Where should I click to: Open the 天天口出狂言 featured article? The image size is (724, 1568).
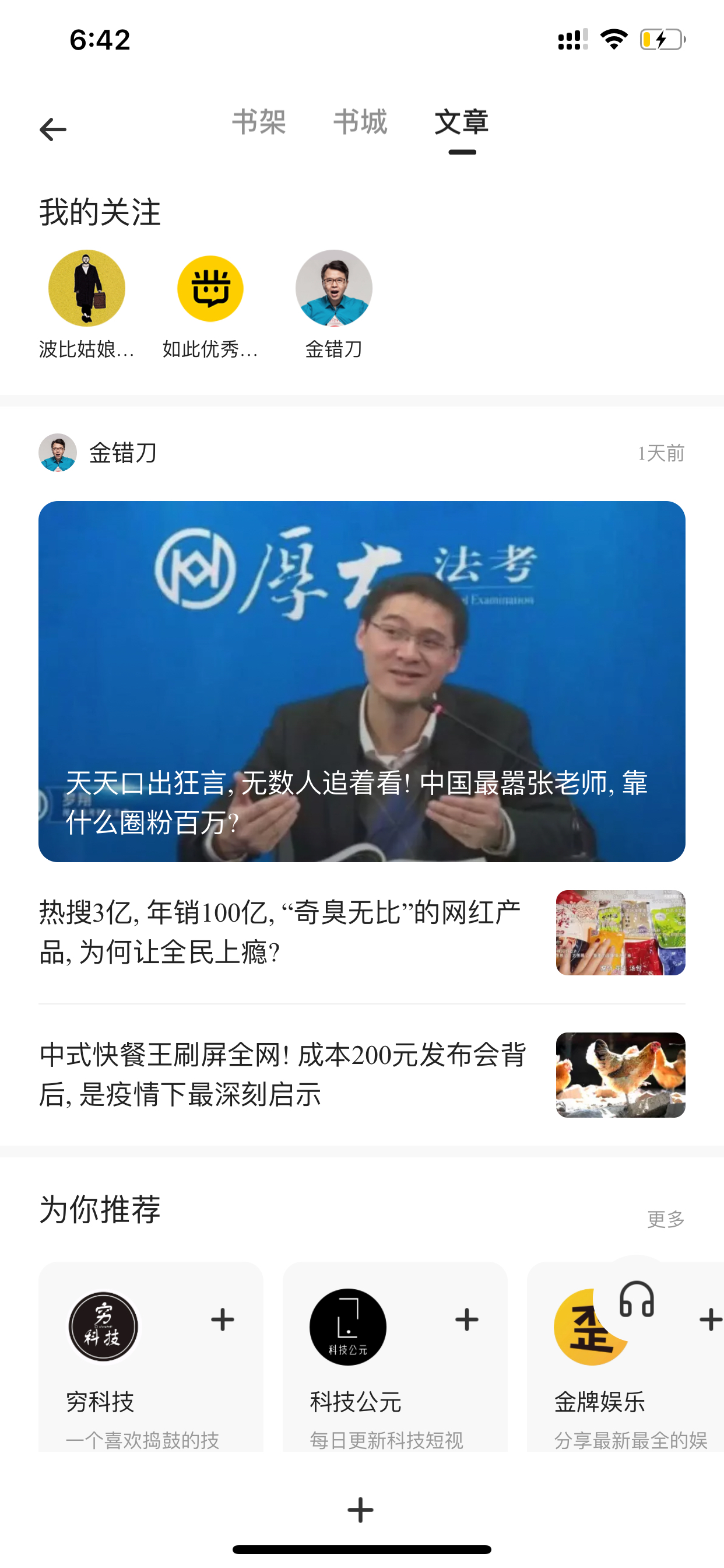pos(362,681)
